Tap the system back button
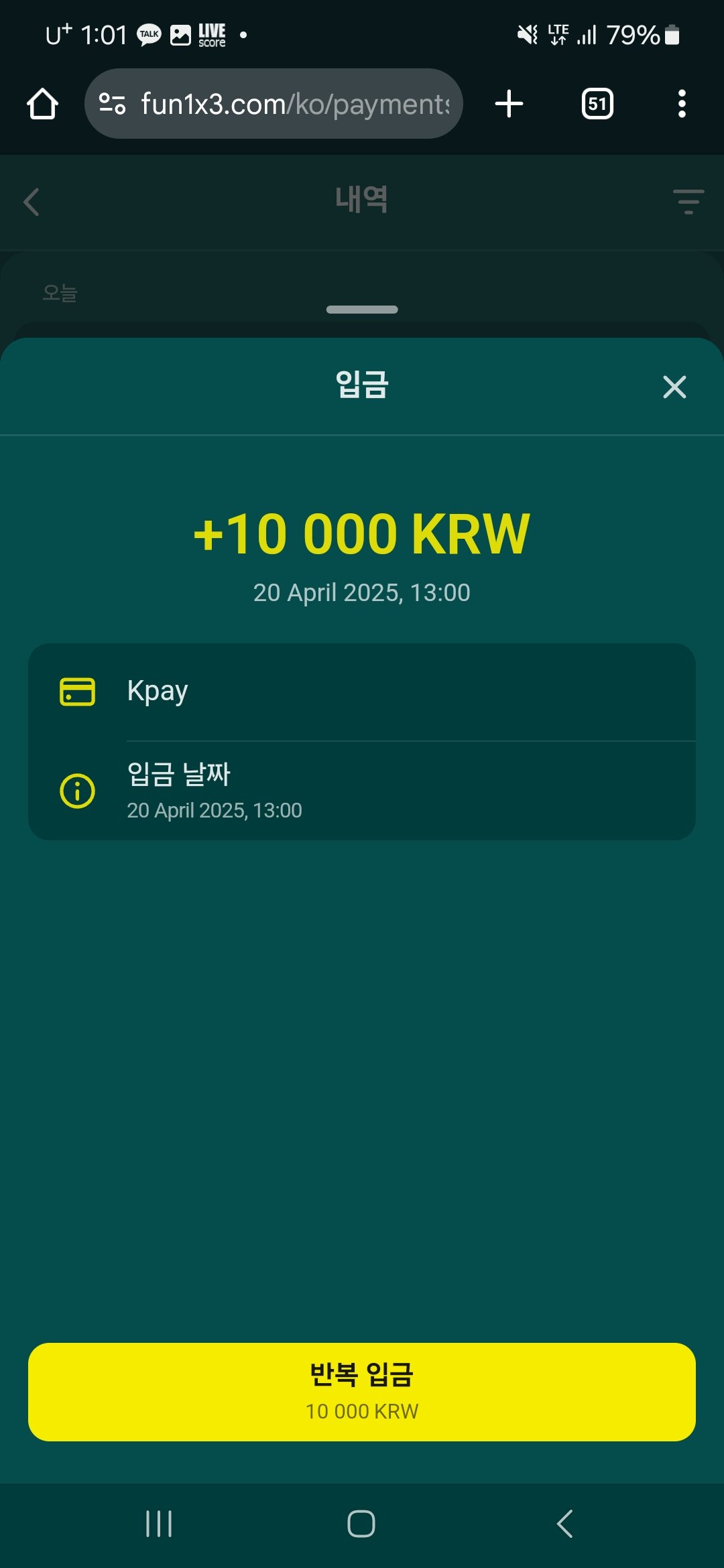The height and width of the screenshot is (1568, 724). coord(565,1524)
